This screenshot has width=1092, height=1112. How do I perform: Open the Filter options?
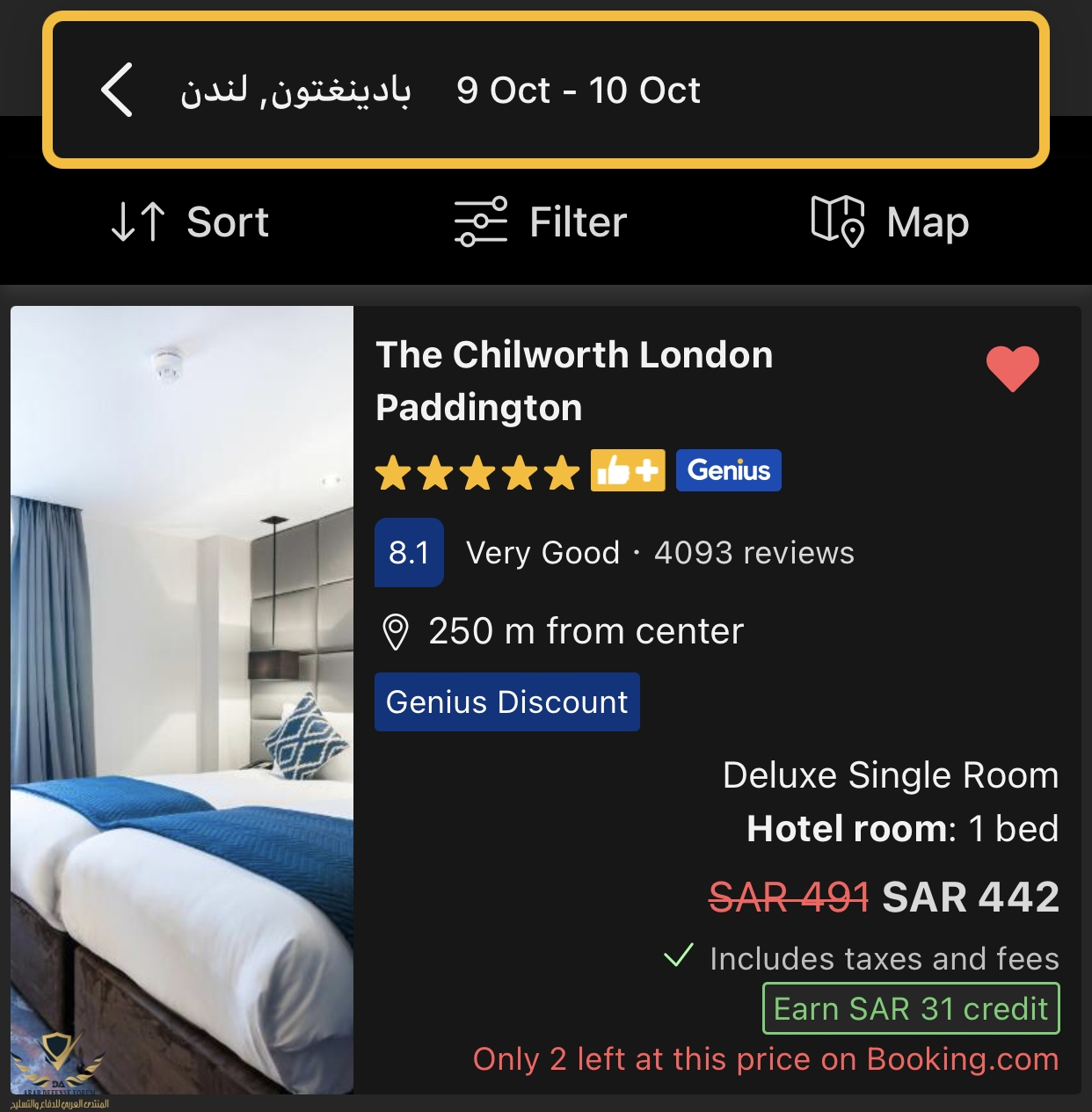541,222
